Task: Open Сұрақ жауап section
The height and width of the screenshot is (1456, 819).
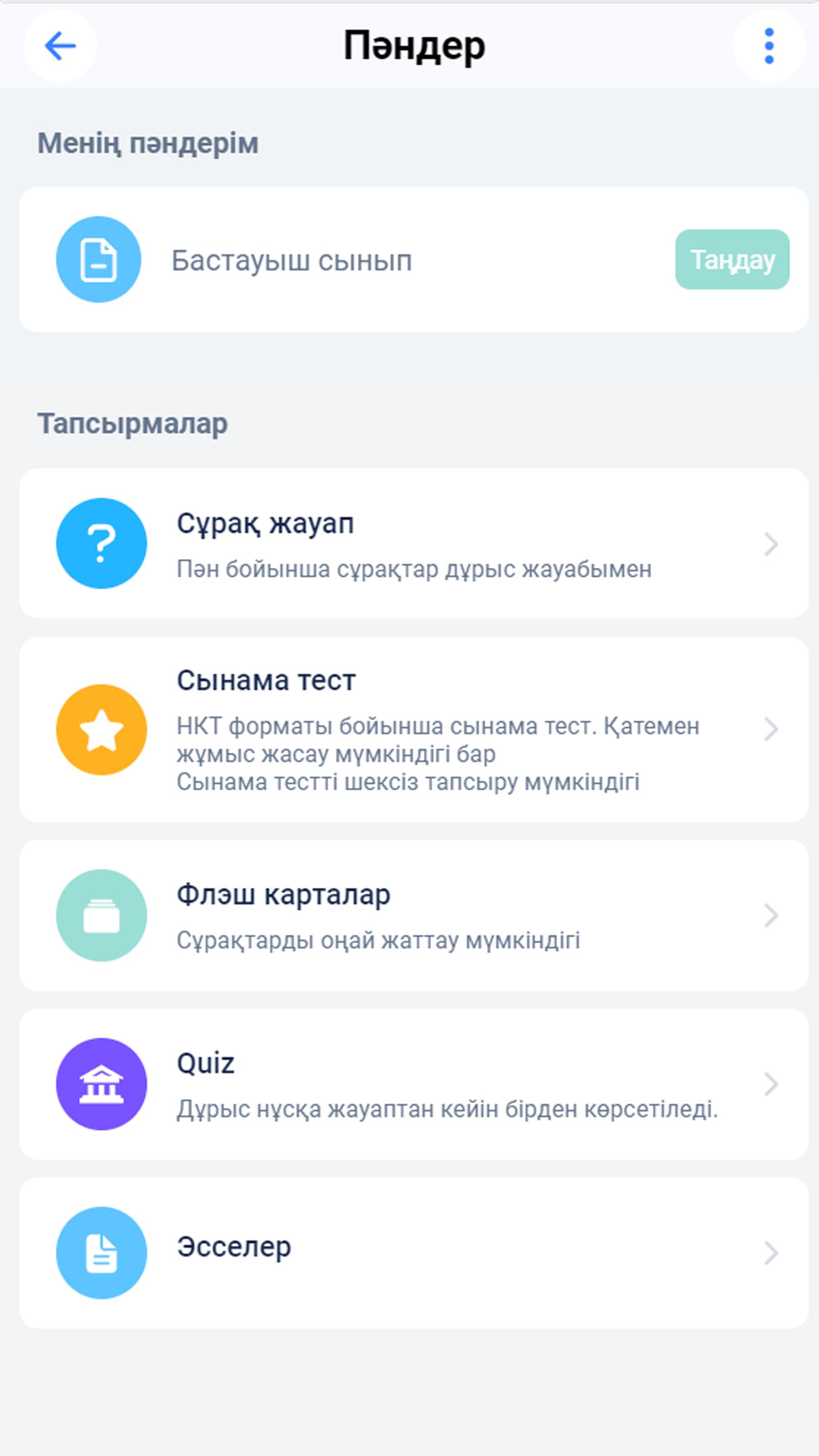Action: 414,543
